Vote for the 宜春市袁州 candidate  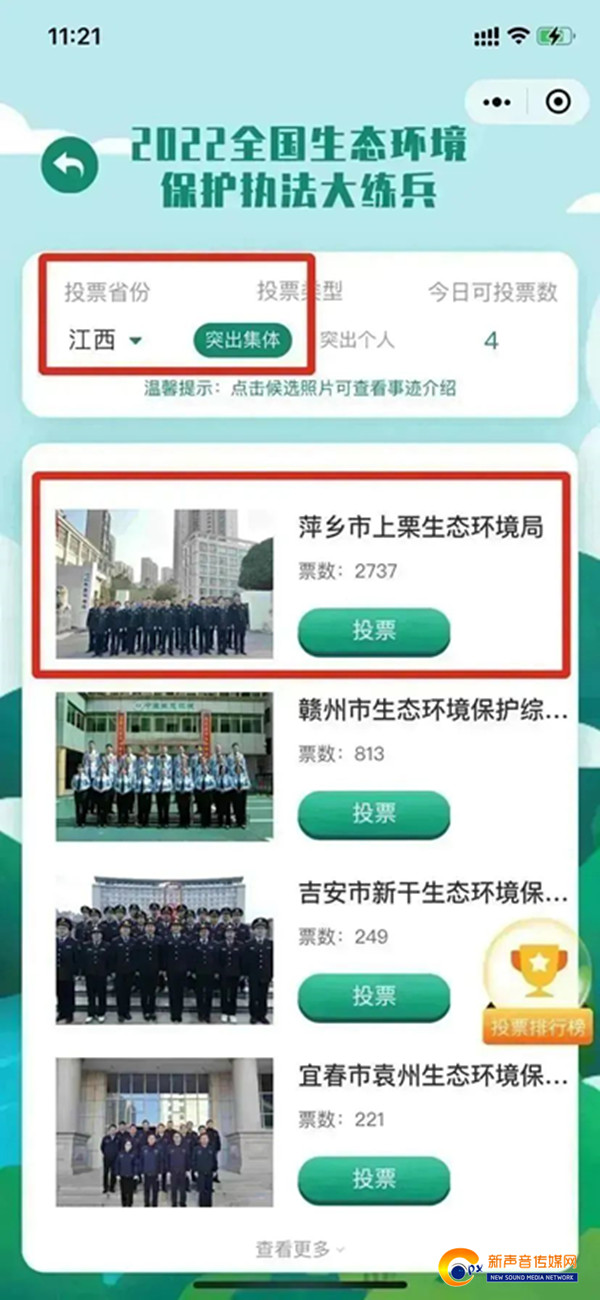tap(374, 1180)
